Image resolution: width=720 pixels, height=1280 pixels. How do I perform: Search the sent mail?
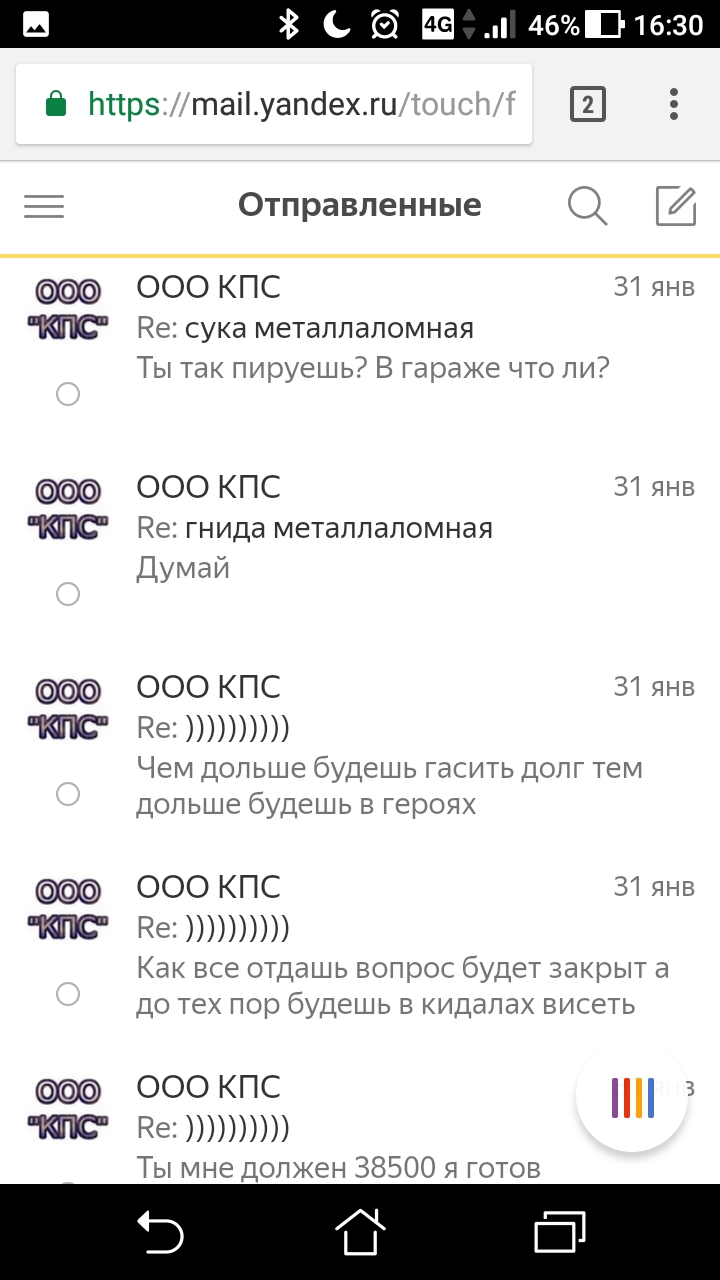tap(588, 206)
